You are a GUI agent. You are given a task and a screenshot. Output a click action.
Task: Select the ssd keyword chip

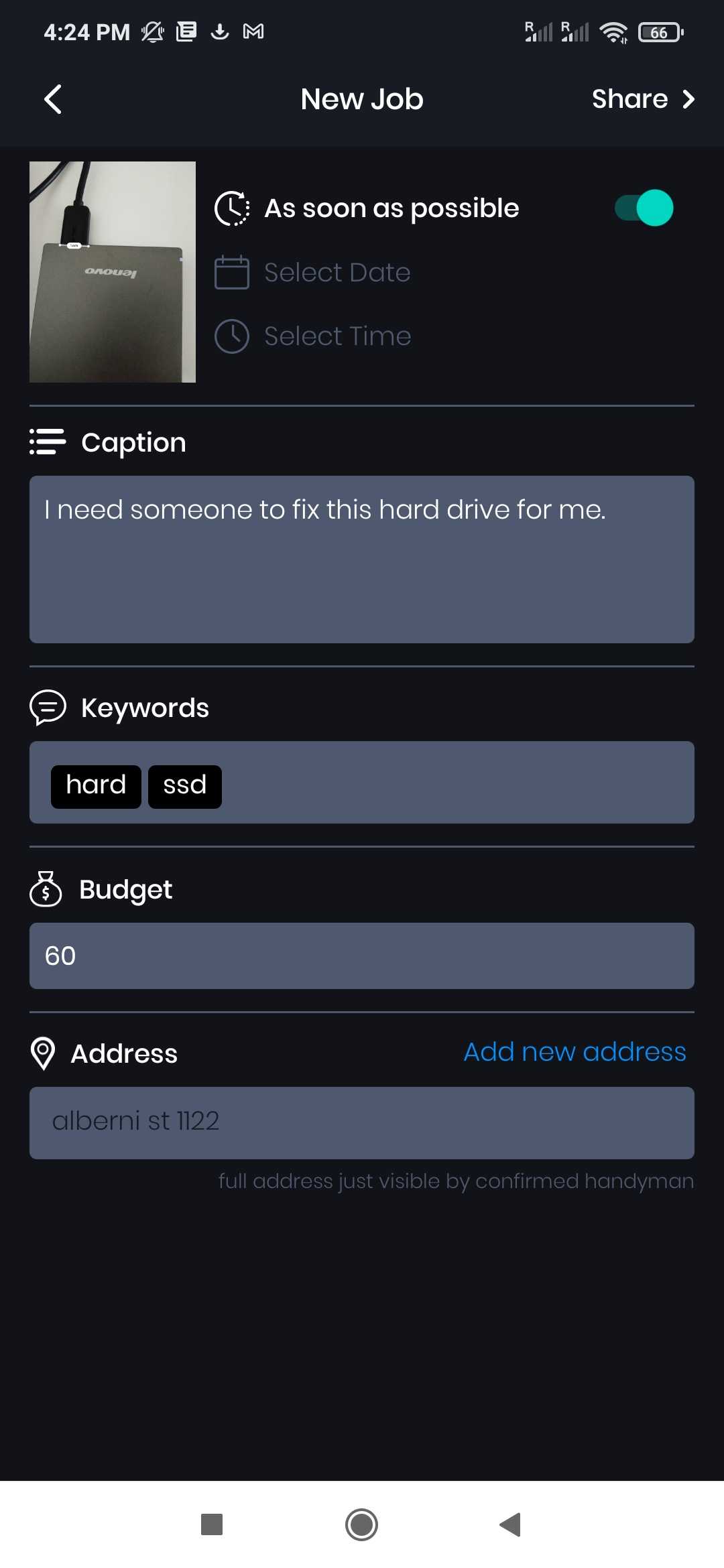pyautogui.click(x=185, y=787)
